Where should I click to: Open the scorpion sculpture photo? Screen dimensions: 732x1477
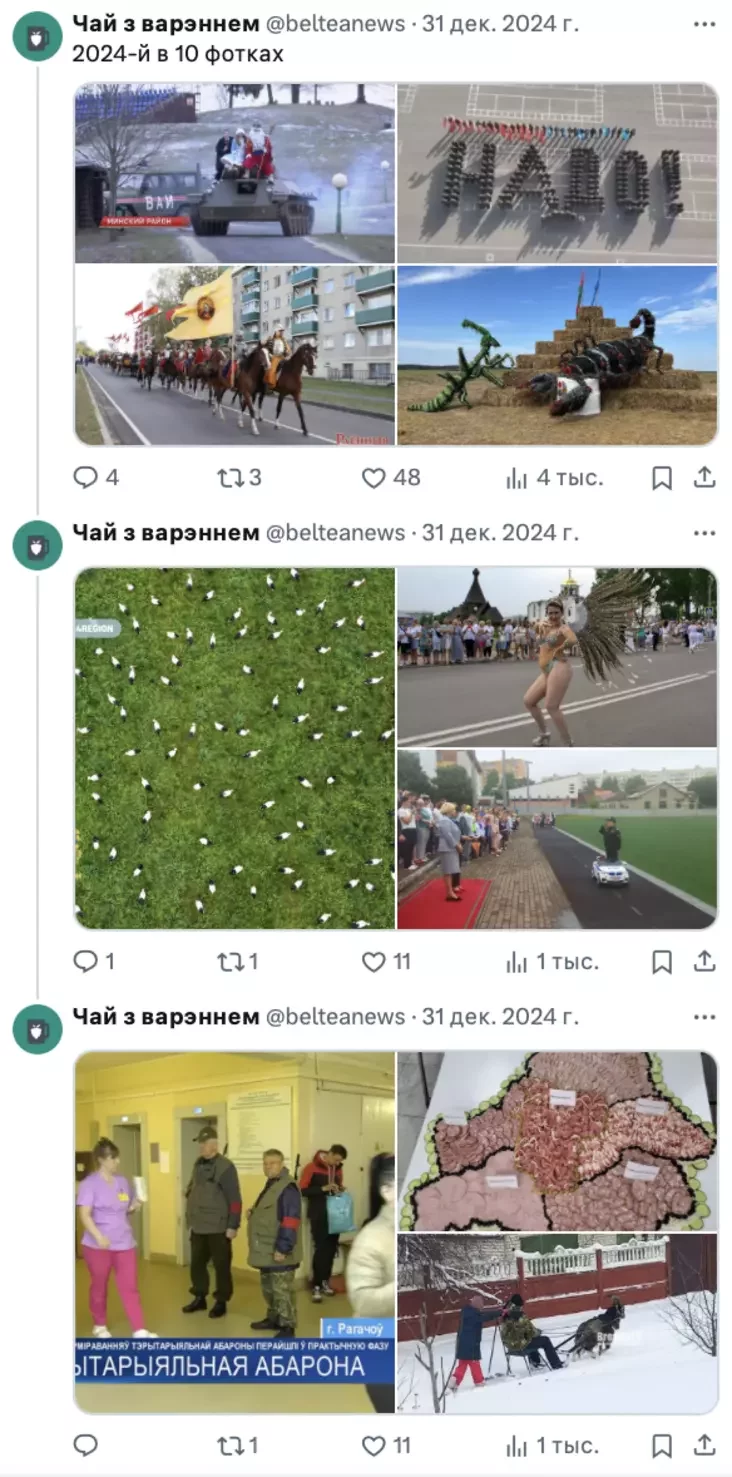[x=557, y=355]
